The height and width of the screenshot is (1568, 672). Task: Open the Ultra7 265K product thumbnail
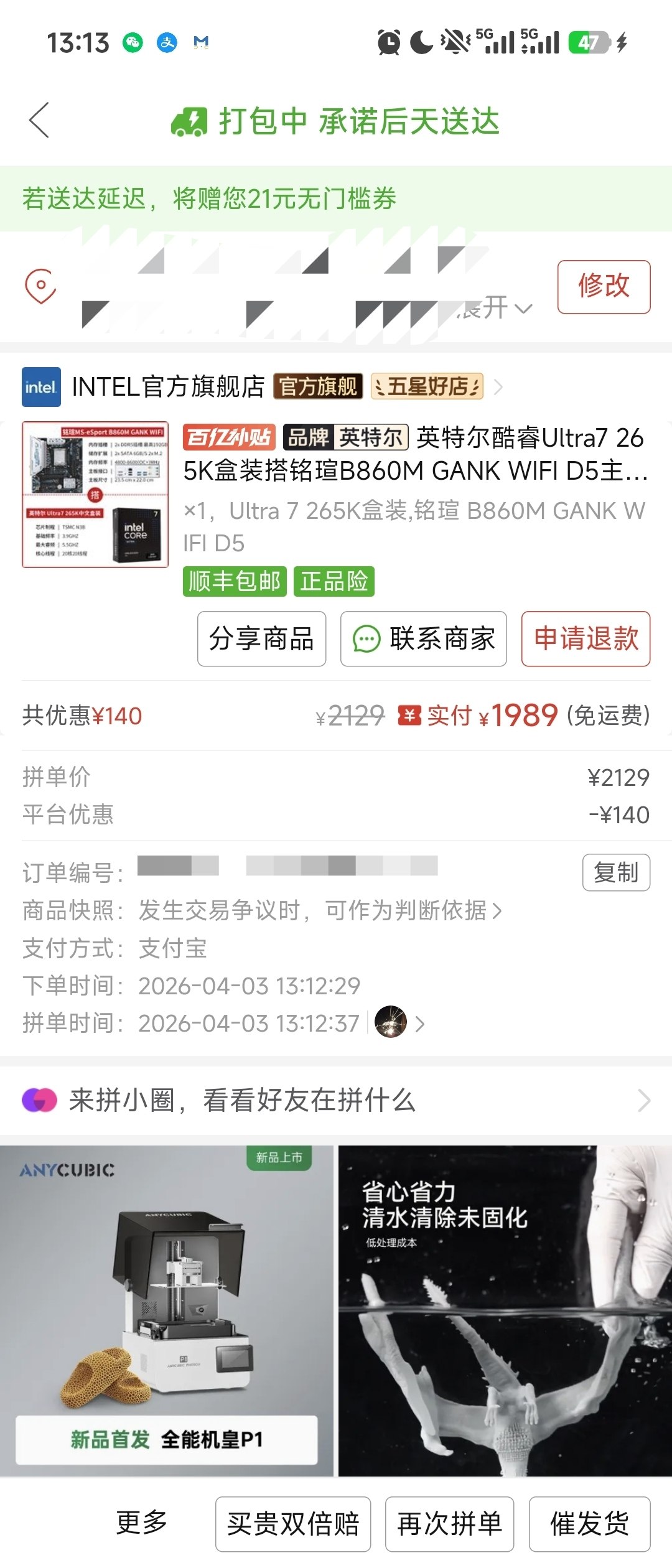coord(95,495)
